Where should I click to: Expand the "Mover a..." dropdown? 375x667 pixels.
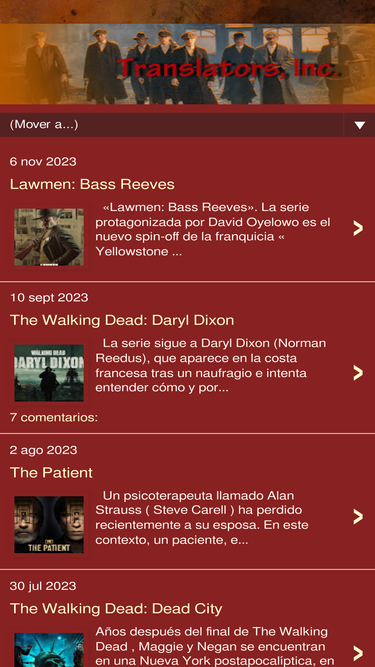[187, 125]
